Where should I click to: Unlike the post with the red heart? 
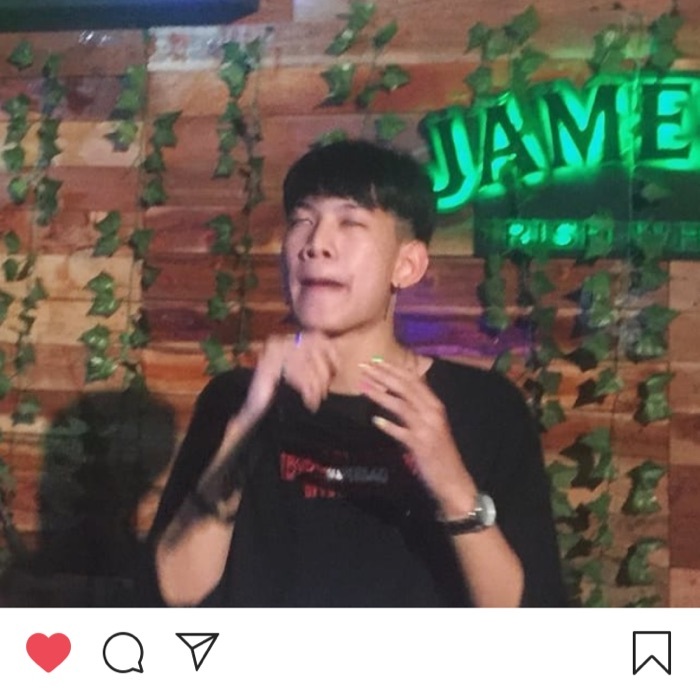click(48, 652)
